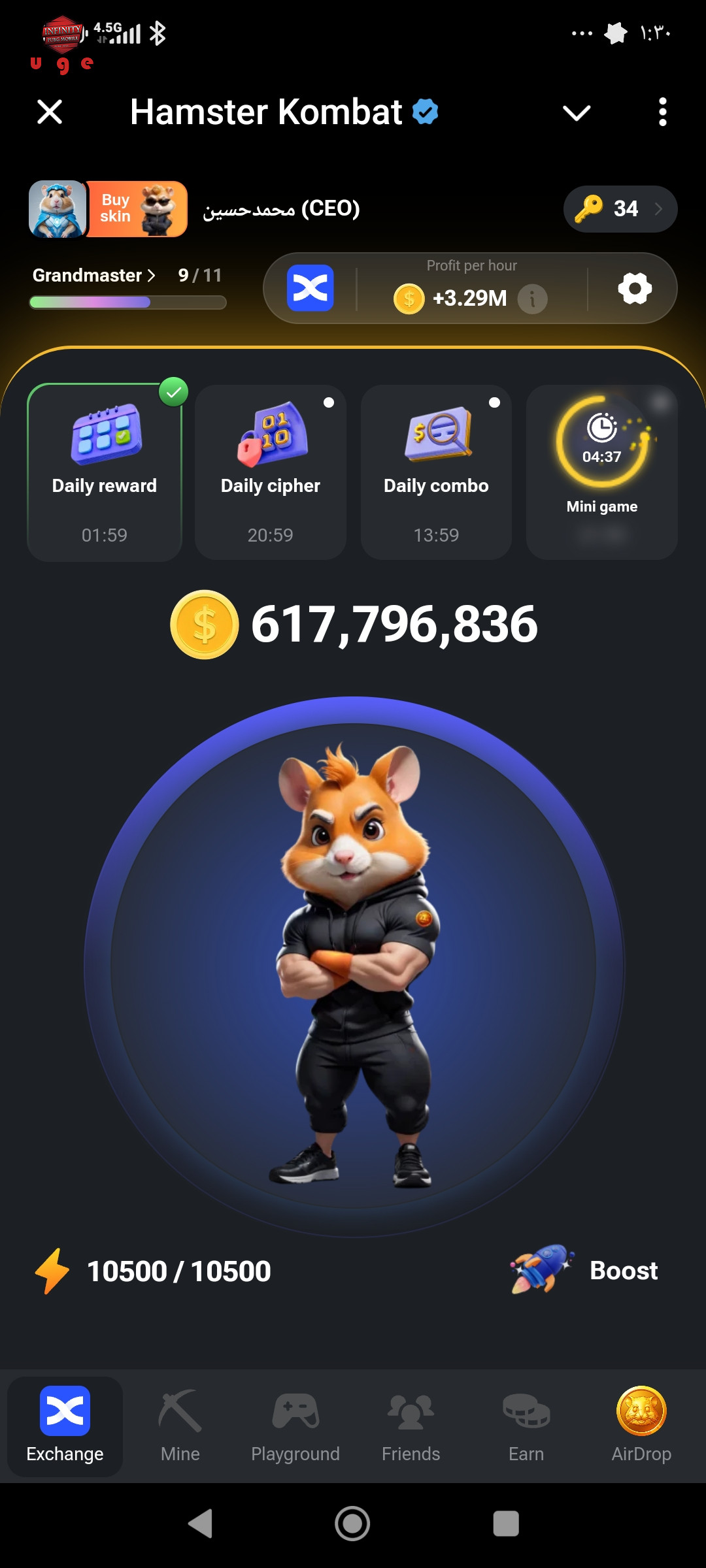The width and height of the screenshot is (706, 1568).
Task: Close the Hamster Kombat mini app
Action: click(x=50, y=112)
